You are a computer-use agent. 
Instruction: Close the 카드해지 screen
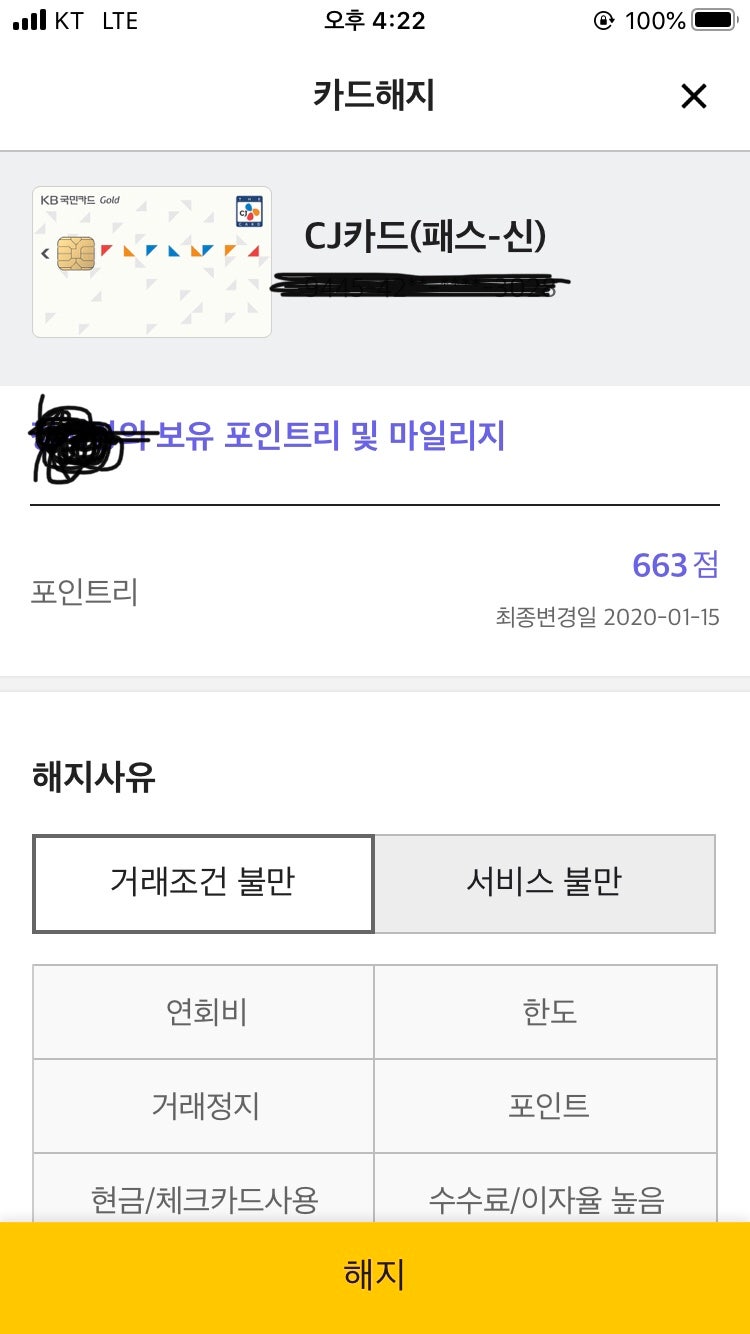click(x=693, y=96)
